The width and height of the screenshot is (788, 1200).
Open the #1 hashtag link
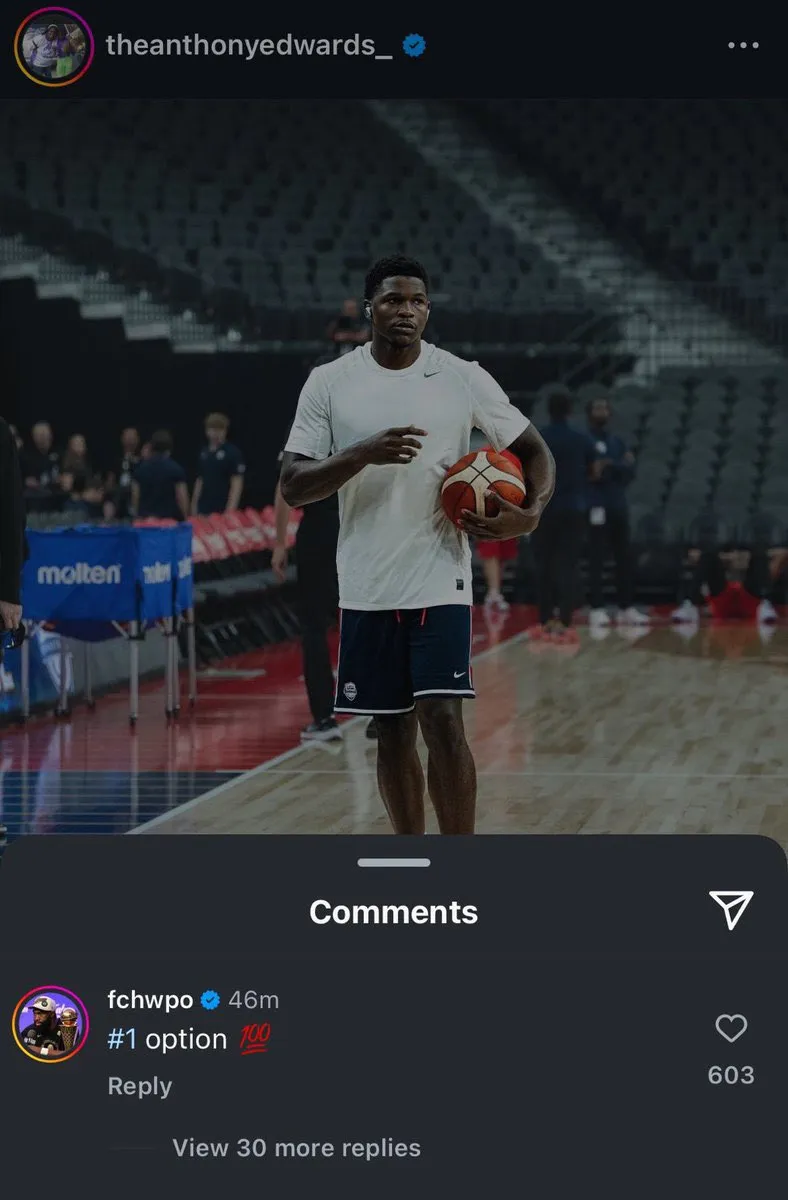pos(121,1040)
